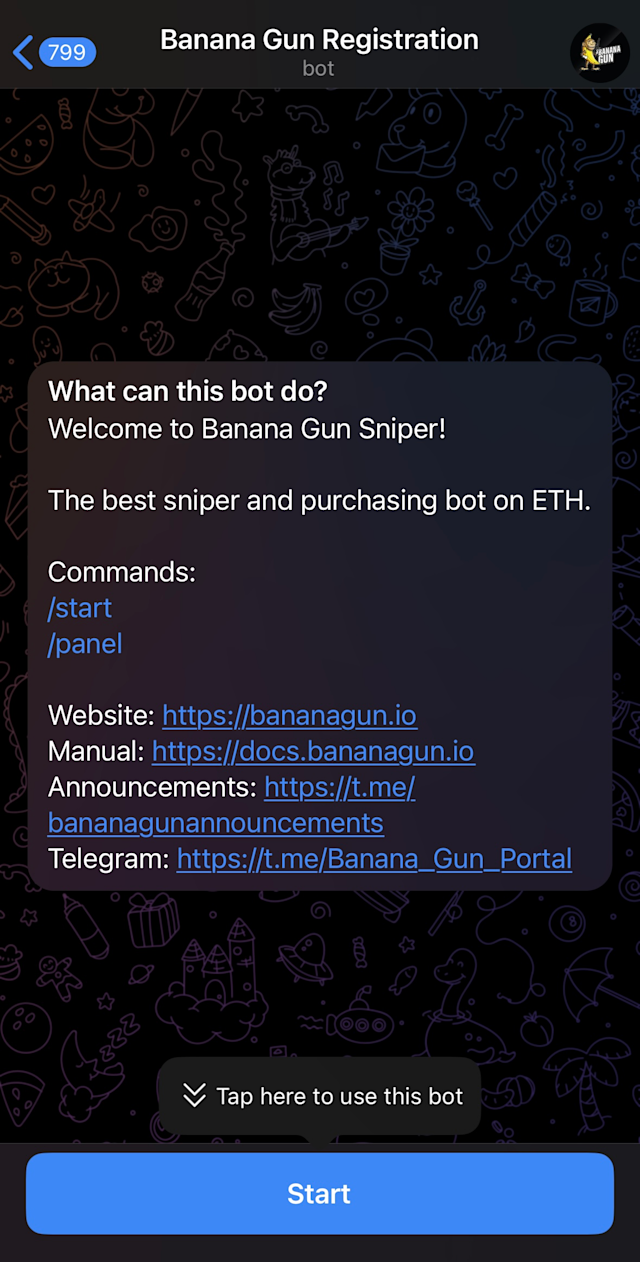Tap the Start button
This screenshot has width=640, height=1262.
(319, 1193)
